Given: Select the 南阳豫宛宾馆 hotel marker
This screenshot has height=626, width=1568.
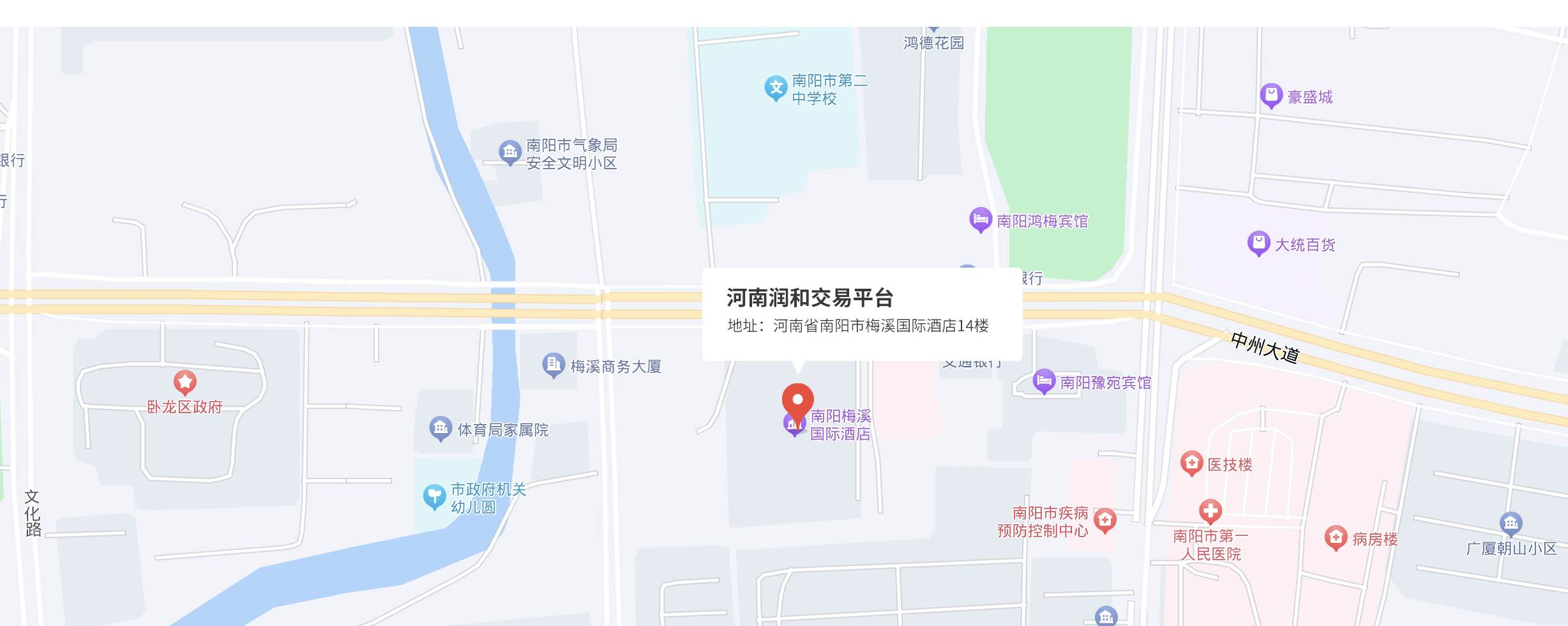Looking at the screenshot, I should [x=1044, y=381].
